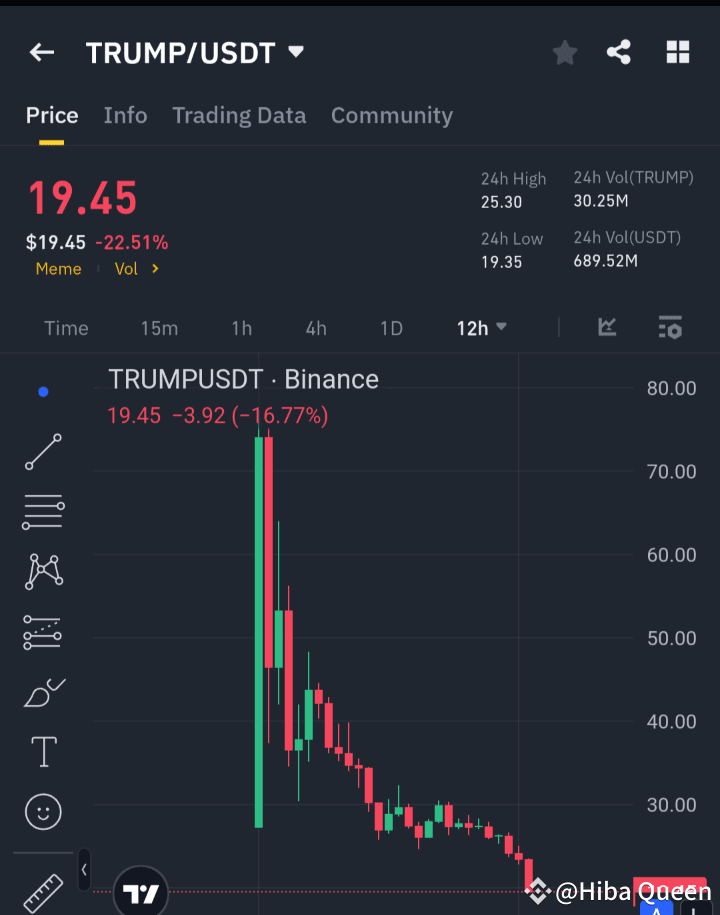This screenshot has height=915, width=720.
Task: Select the XABCD pattern drawing tool
Action: [x=43, y=572]
